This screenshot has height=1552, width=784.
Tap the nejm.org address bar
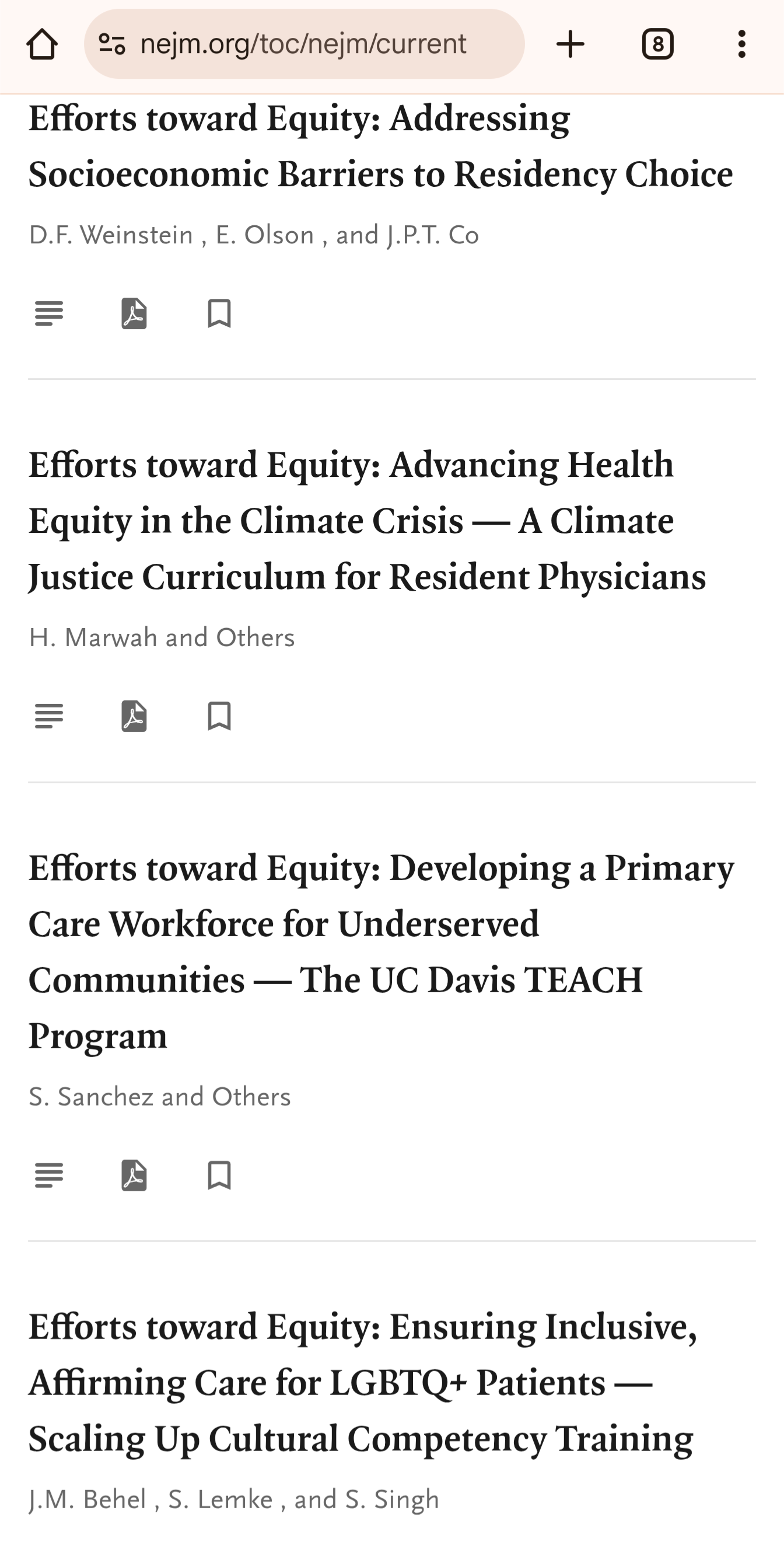tap(304, 44)
